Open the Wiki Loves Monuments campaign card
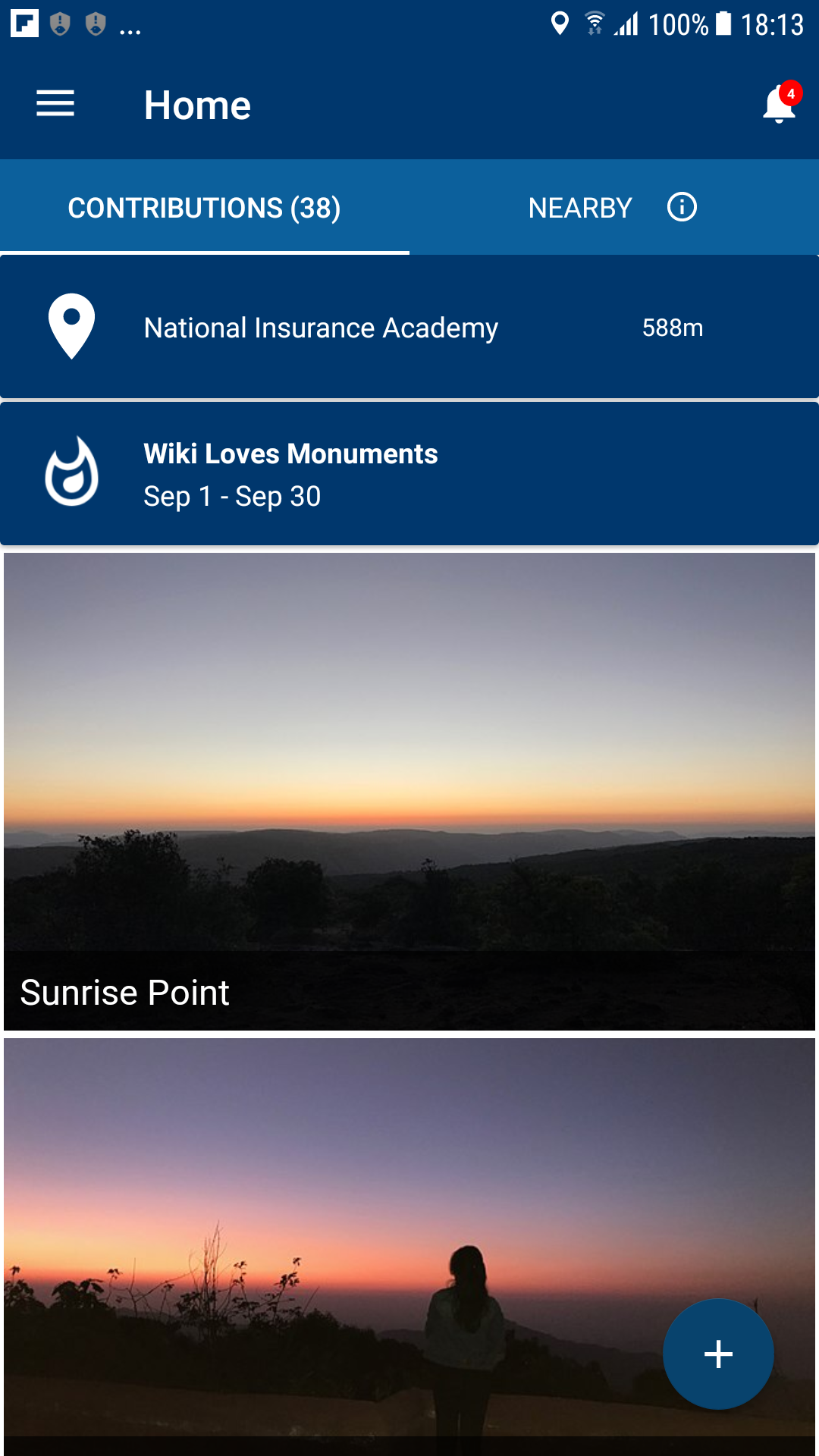The height and width of the screenshot is (1456, 819). coord(409,474)
